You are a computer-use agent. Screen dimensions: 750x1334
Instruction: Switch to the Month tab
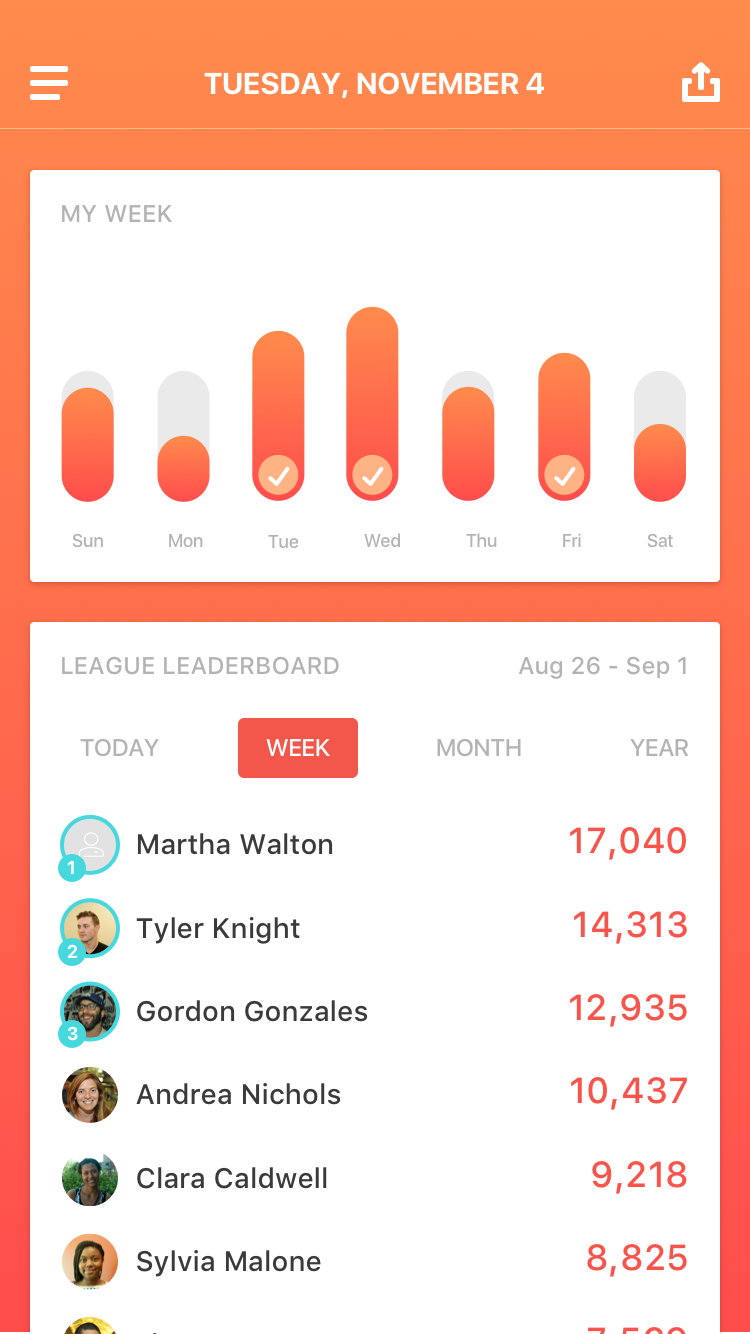479,748
